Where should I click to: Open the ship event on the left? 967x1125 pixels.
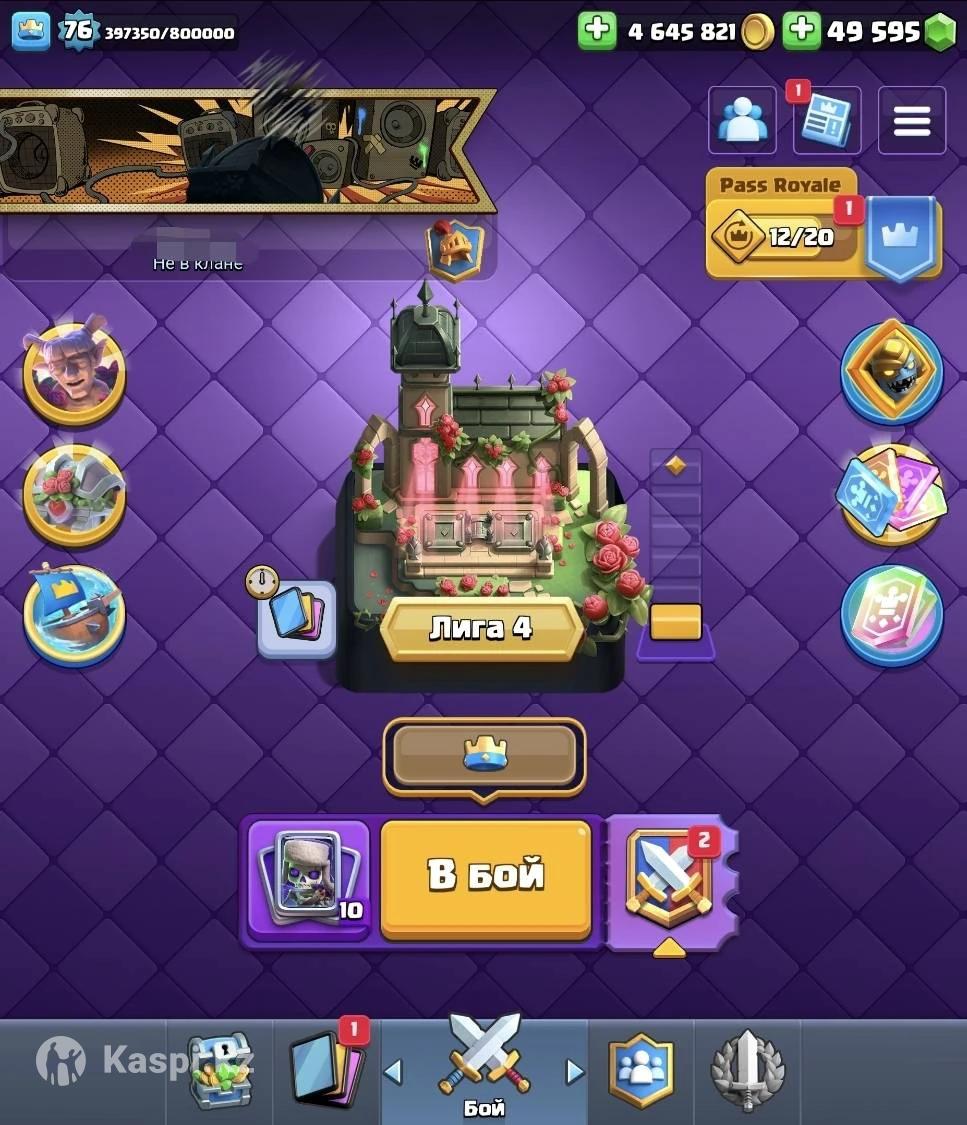coord(74,614)
